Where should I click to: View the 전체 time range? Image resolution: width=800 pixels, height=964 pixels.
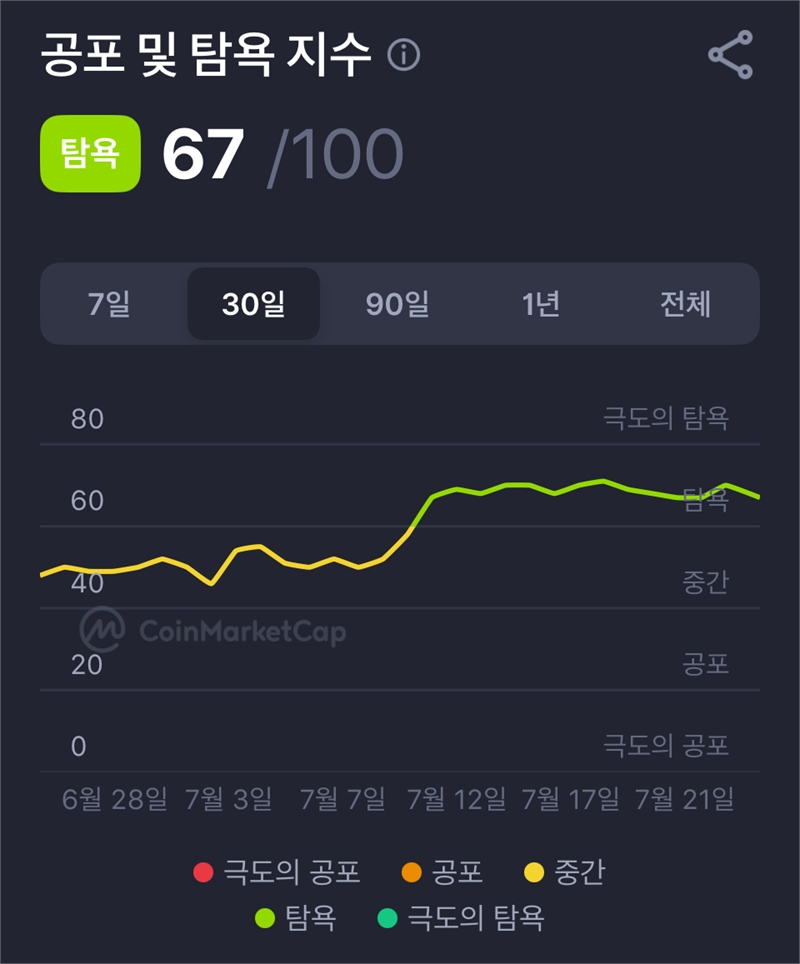tap(685, 304)
